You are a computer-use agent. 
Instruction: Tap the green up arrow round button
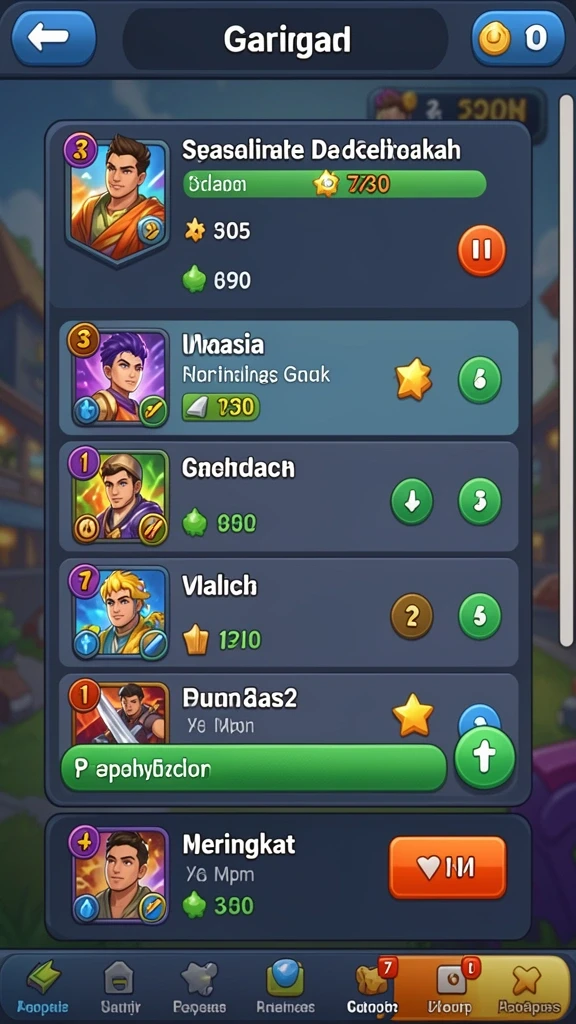(485, 758)
